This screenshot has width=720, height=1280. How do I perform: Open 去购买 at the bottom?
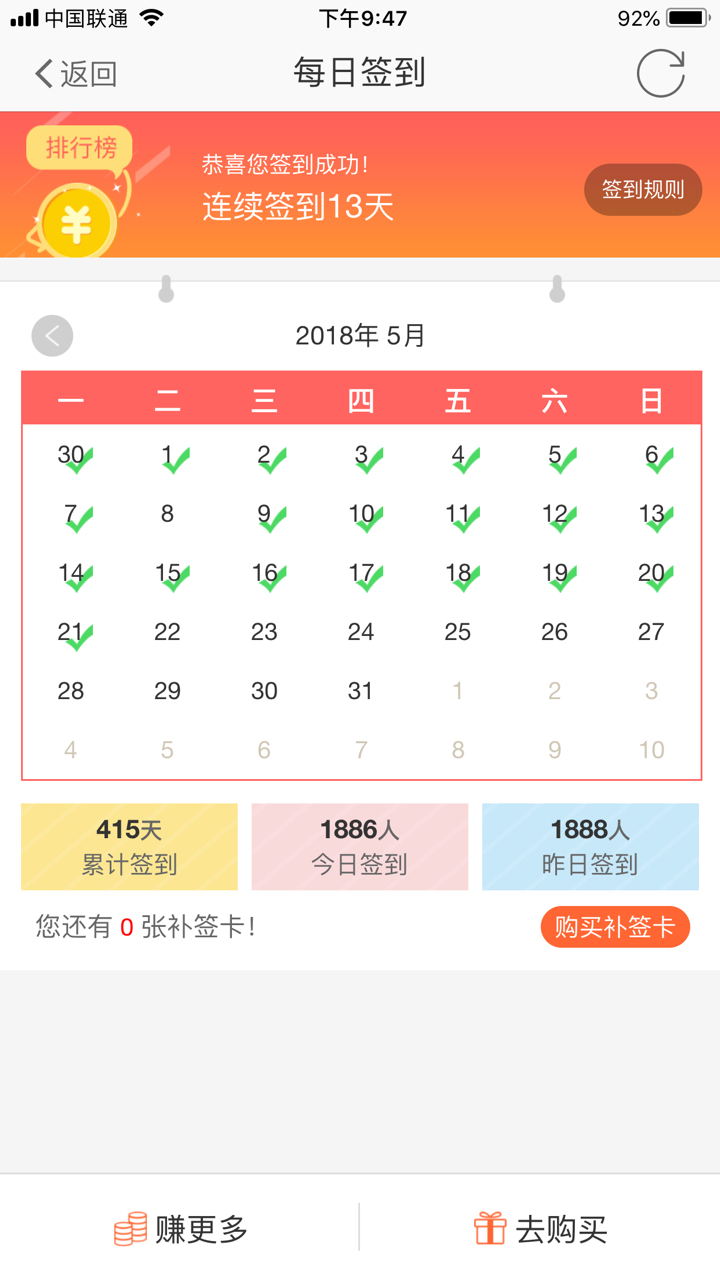tap(540, 1228)
